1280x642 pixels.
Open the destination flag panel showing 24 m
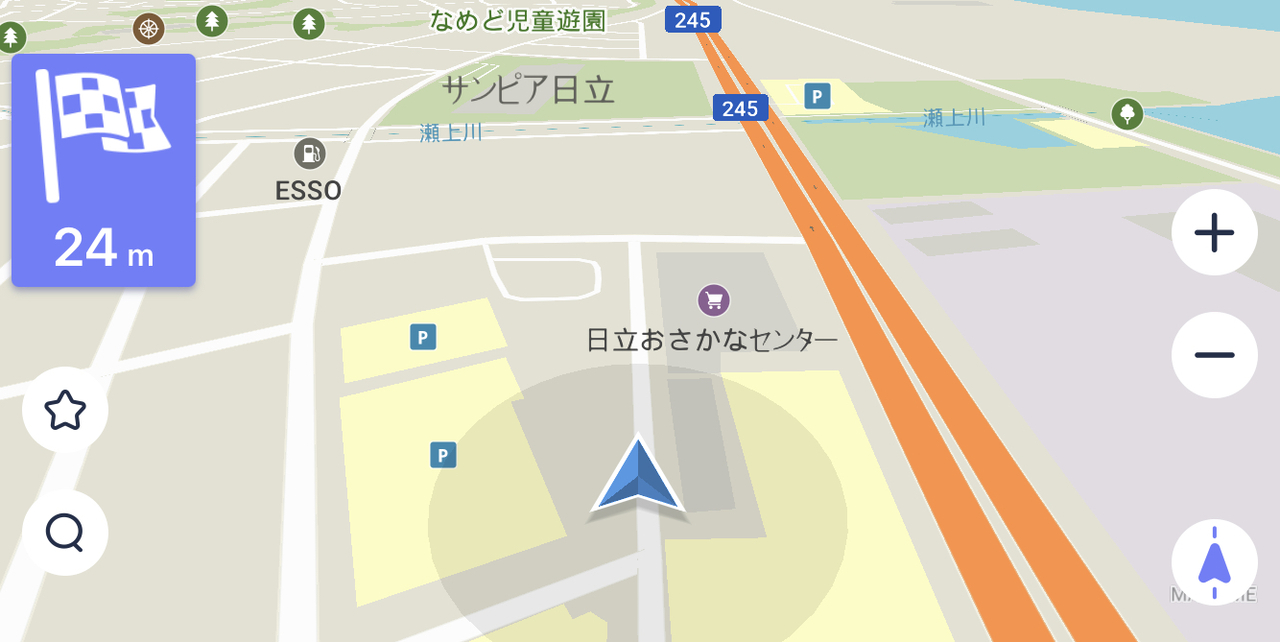(103, 171)
